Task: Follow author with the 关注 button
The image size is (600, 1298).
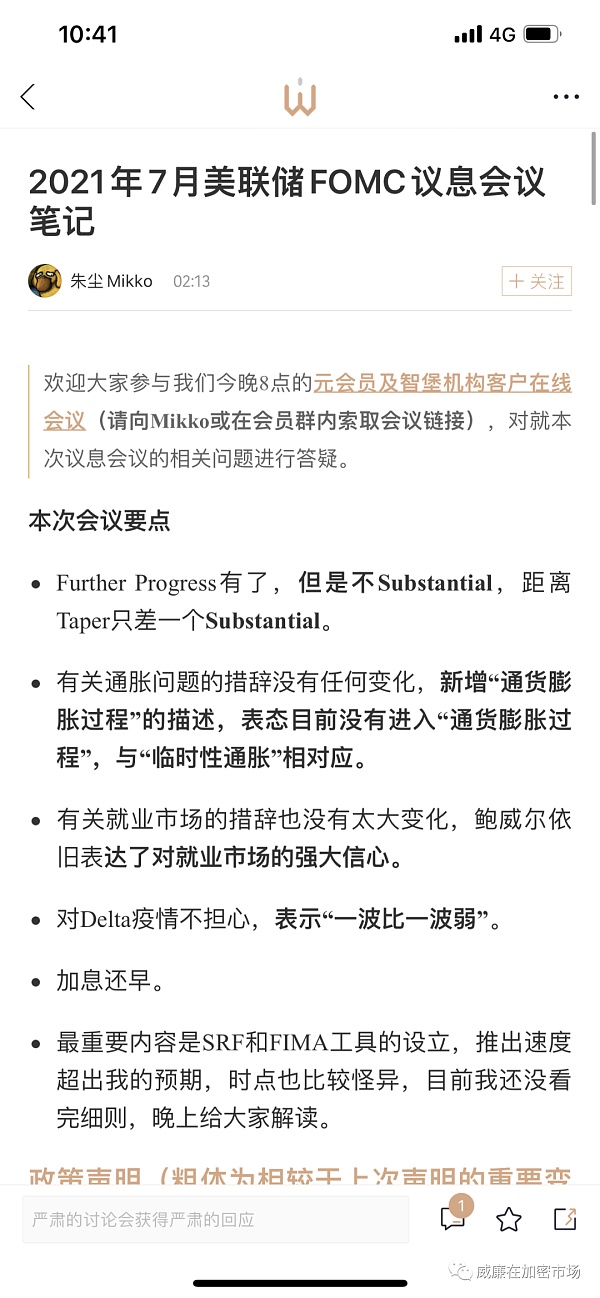Action: pyautogui.click(x=537, y=282)
